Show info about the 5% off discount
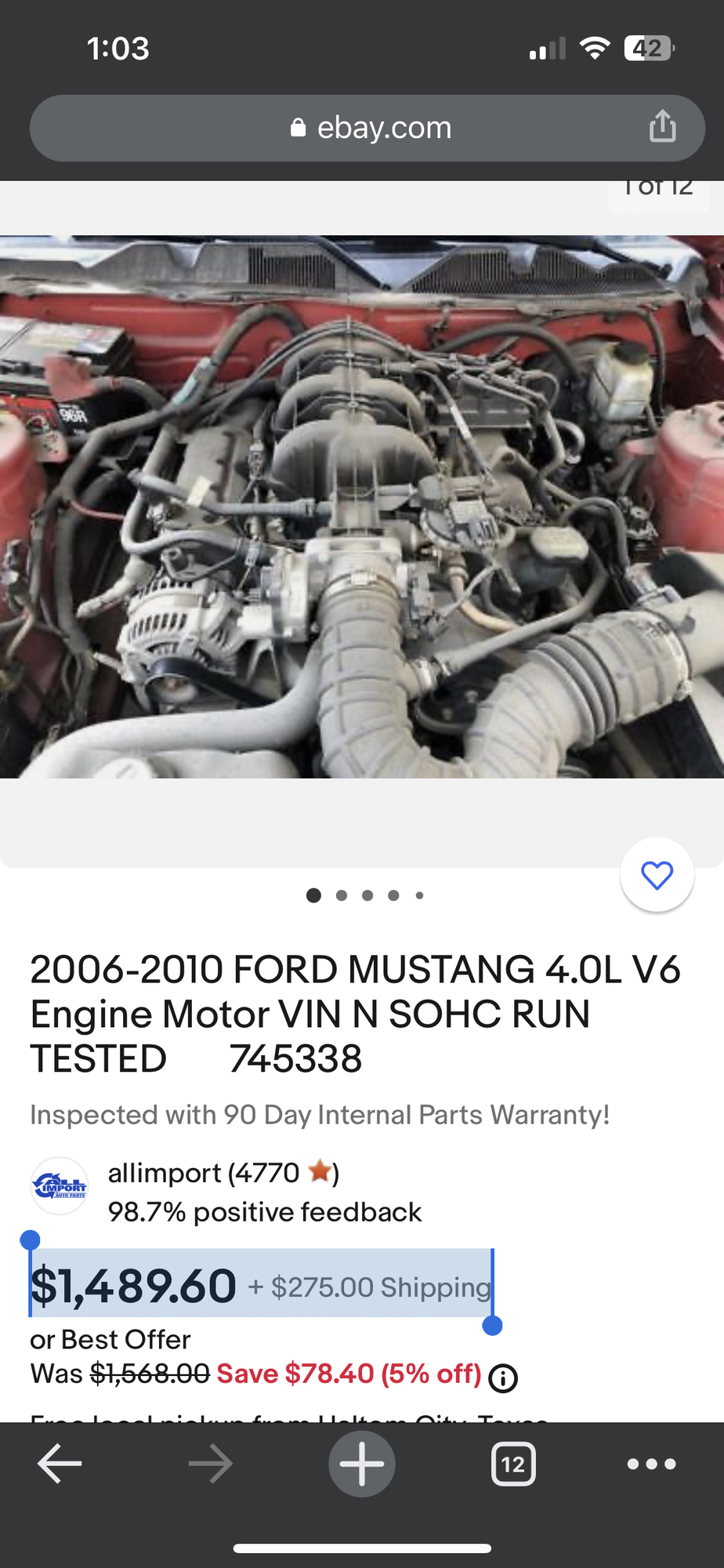The height and width of the screenshot is (1568, 724). click(x=503, y=1377)
